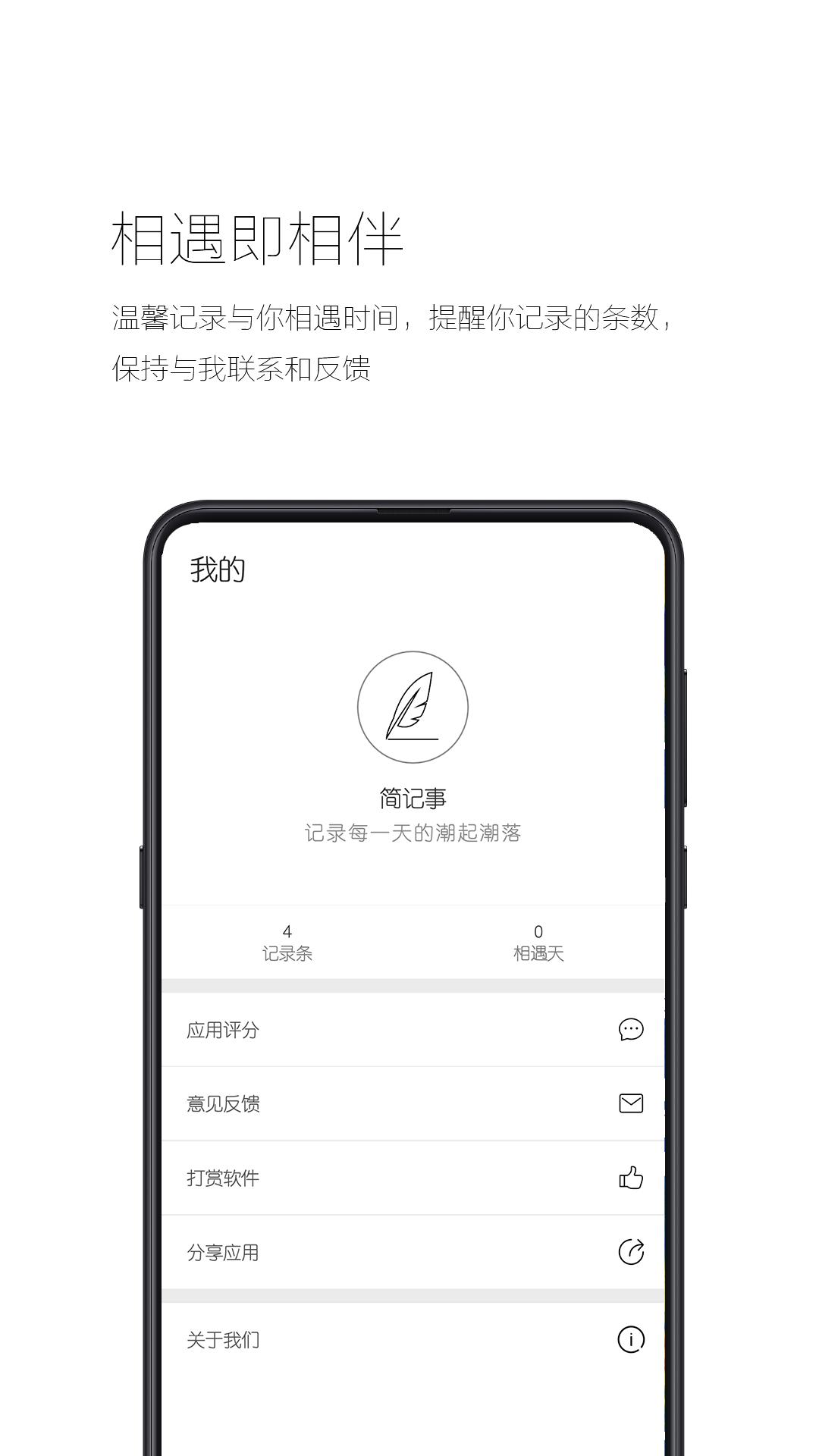Open the envelope icon next to 意见反馈
819x1456 pixels.
tap(630, 1104)
